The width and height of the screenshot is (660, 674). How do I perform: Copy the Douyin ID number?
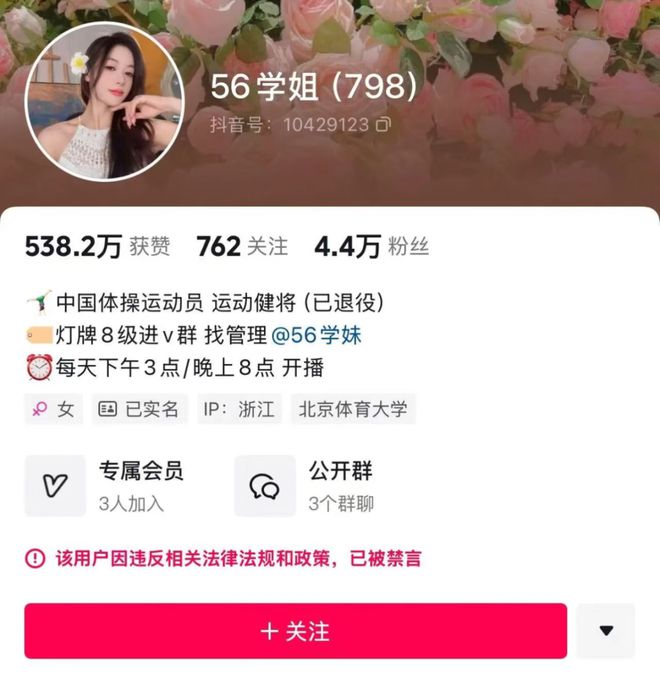(383, 125)
